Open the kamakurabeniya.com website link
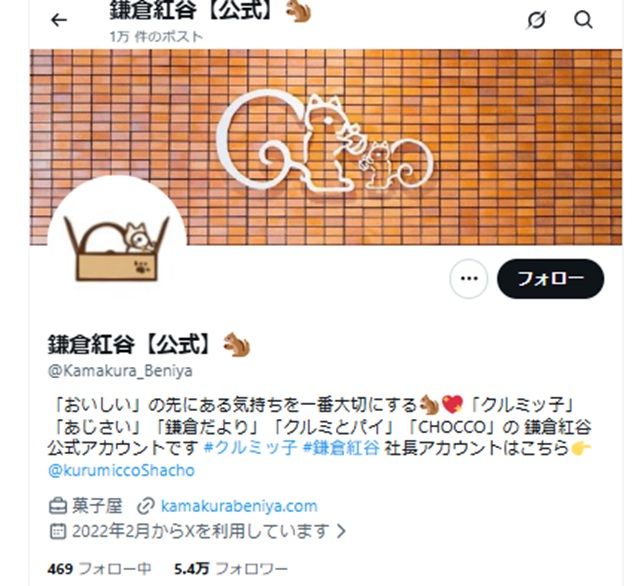640x586 pixels. point(238,506)
